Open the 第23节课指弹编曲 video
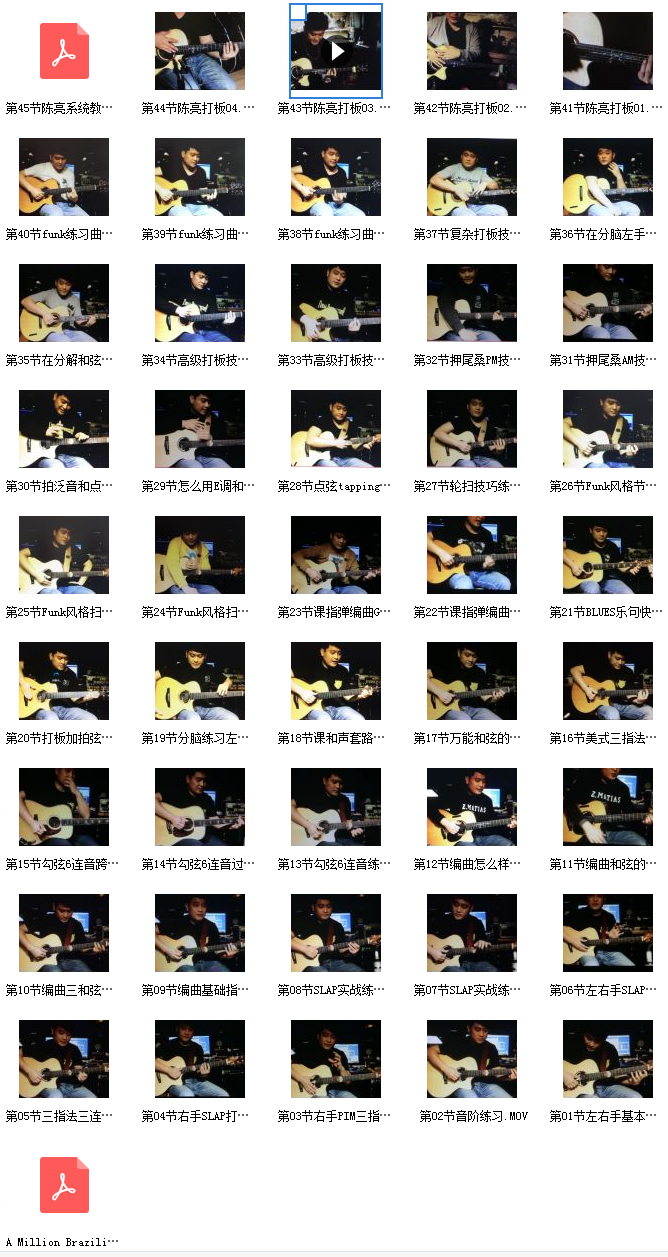 [x=336, y=555]
